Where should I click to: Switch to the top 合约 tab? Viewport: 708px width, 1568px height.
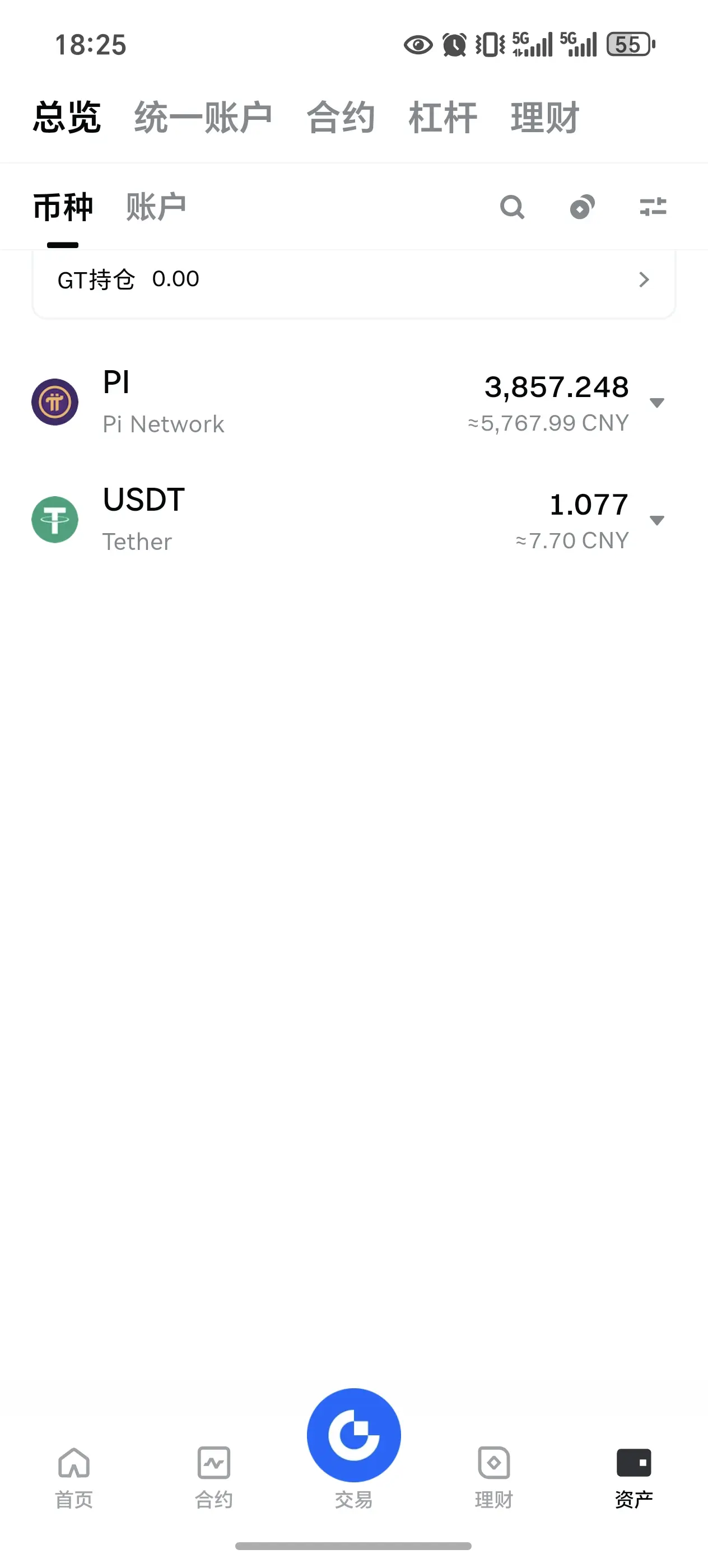tap(341, 118)
